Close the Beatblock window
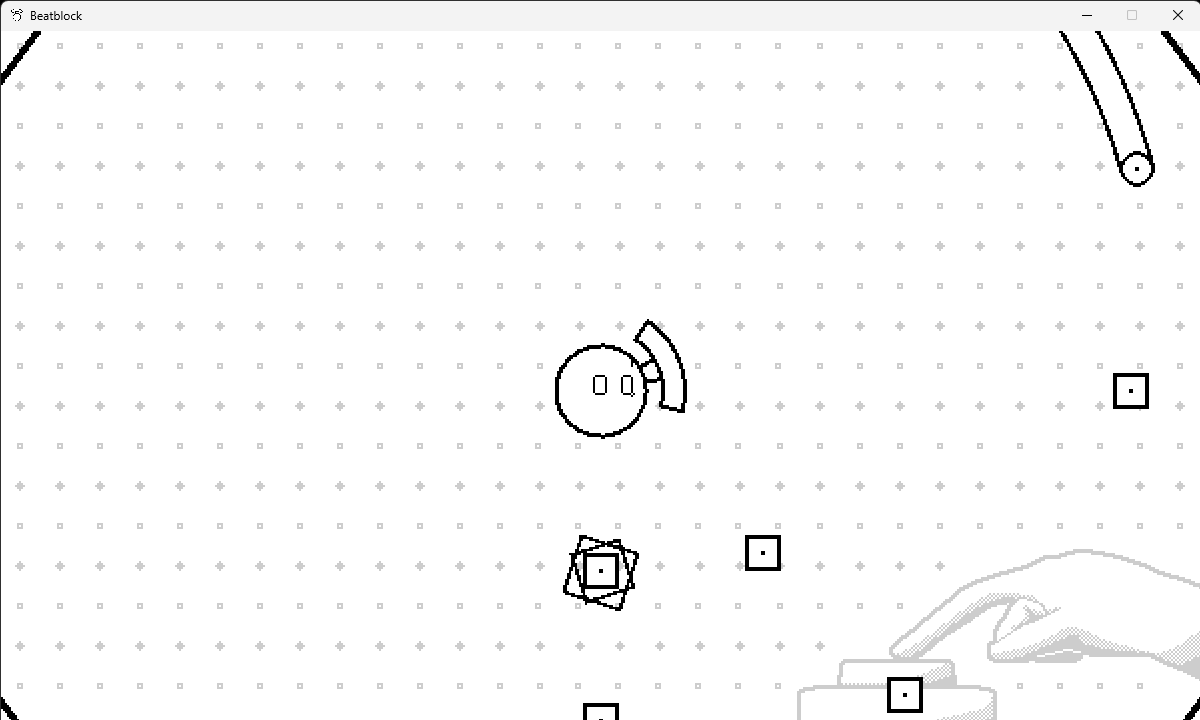 (1177, 15)
